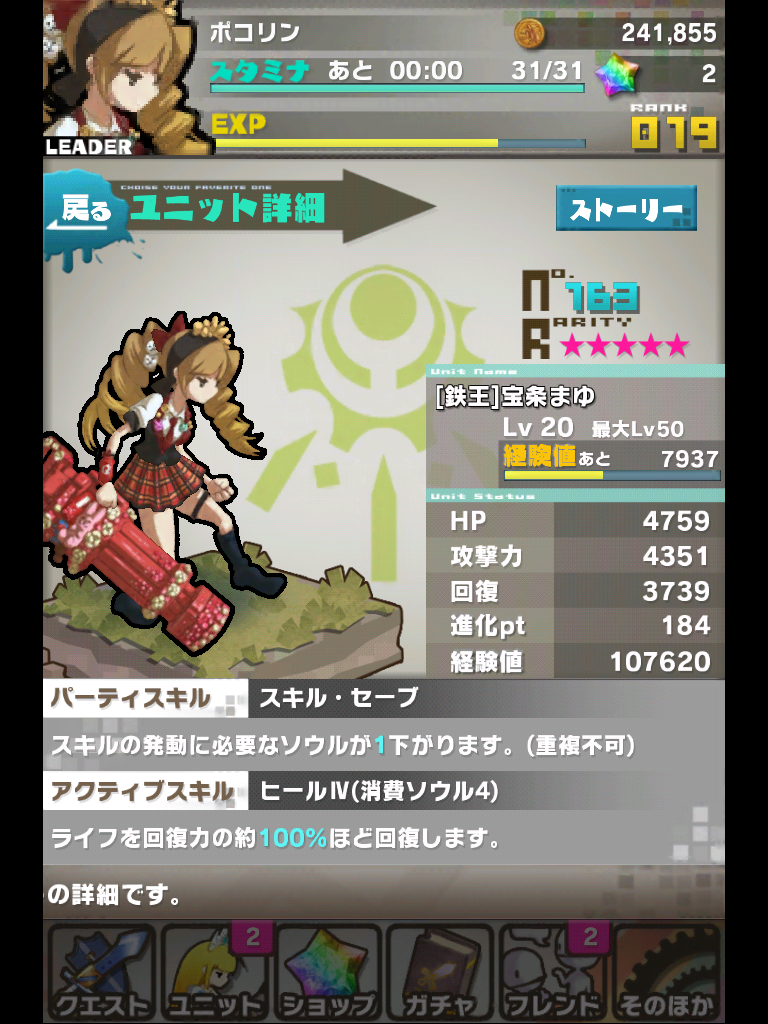This screenshot has width=768, height=1024.
Task: Open the ユニット tab
Action: pyautogui.click(x=214, y=972)
